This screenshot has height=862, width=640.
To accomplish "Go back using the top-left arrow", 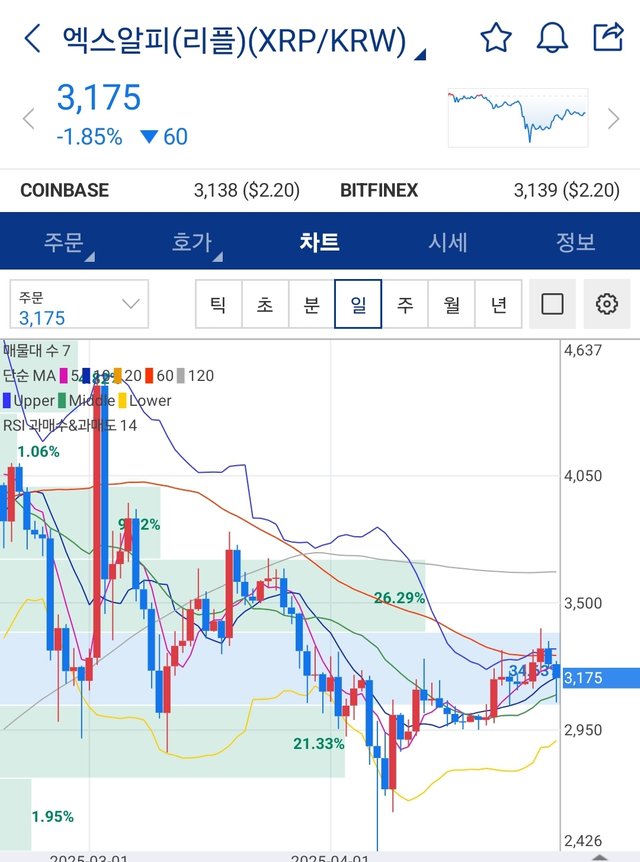I will pyautogui.click(x=32, y=40).
